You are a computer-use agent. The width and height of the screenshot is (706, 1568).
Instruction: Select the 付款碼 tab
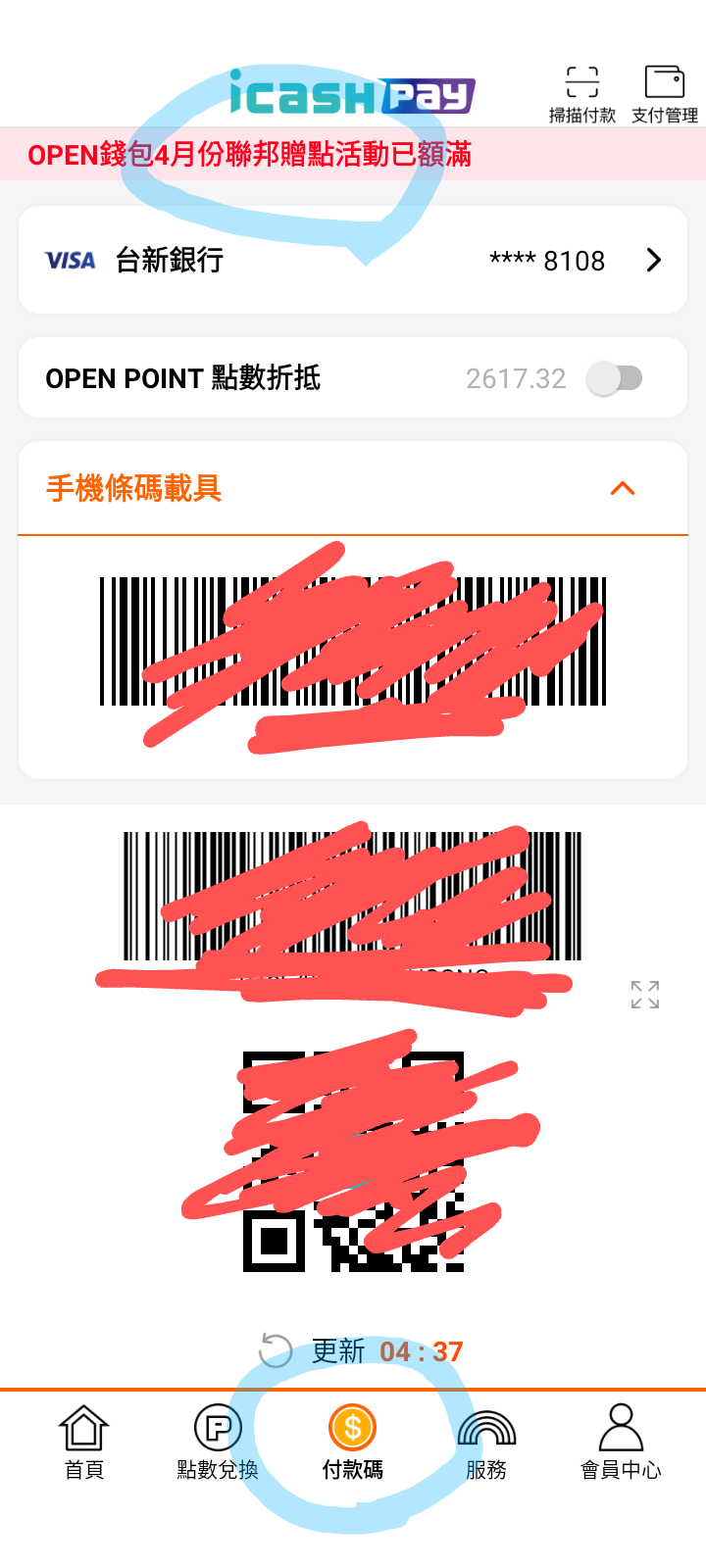pos(353,1441)
